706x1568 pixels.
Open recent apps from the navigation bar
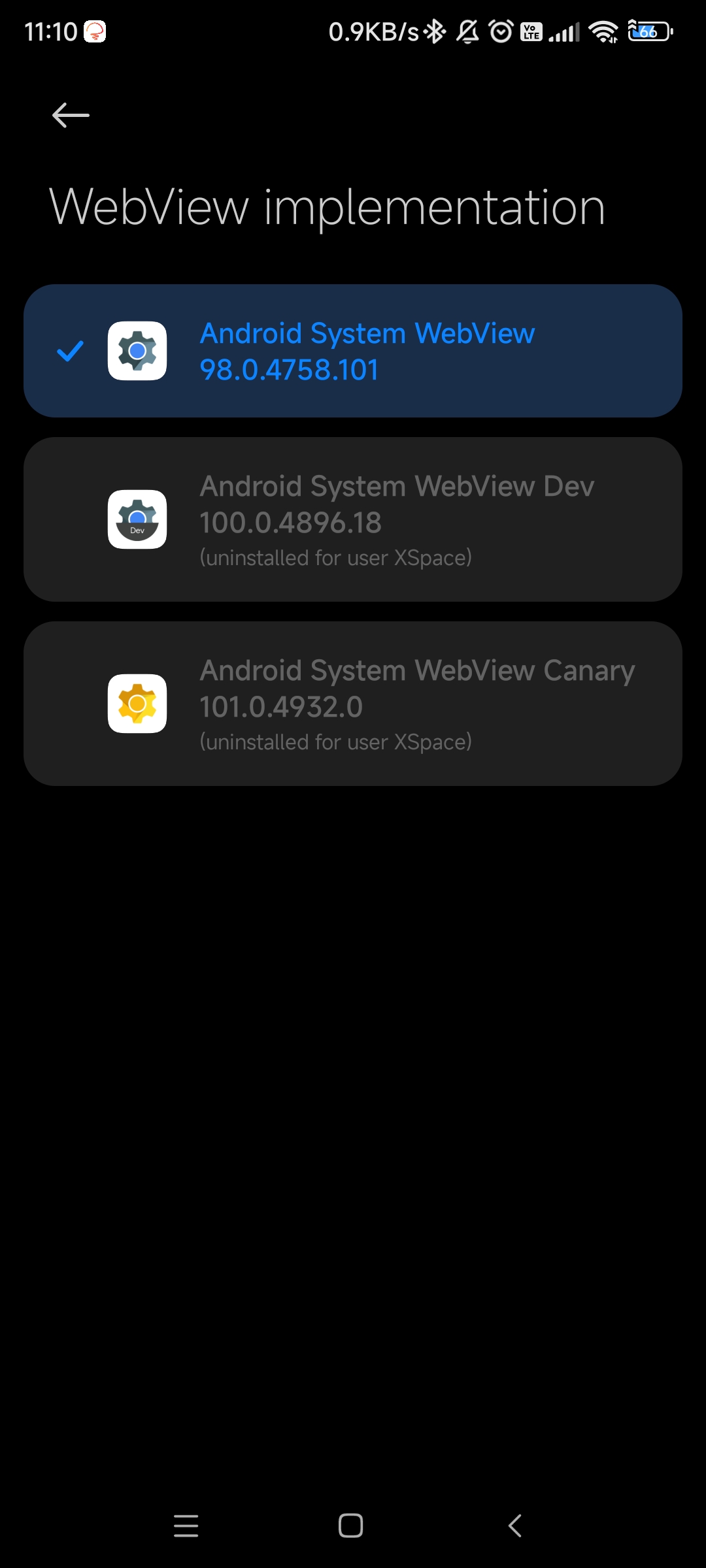[x=186, y=1526]
